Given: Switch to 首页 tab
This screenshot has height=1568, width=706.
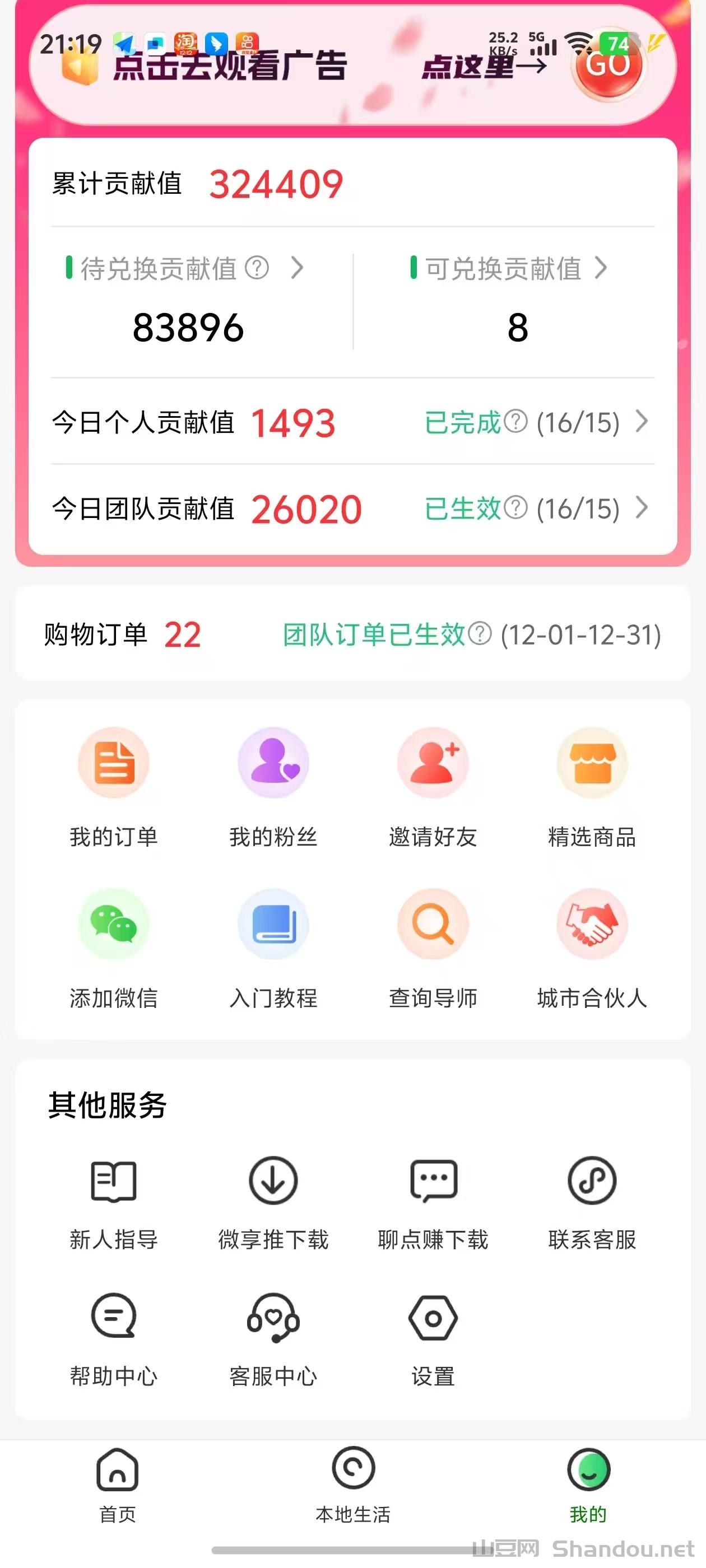Looking at the screenshot, I should [118, 1485].
